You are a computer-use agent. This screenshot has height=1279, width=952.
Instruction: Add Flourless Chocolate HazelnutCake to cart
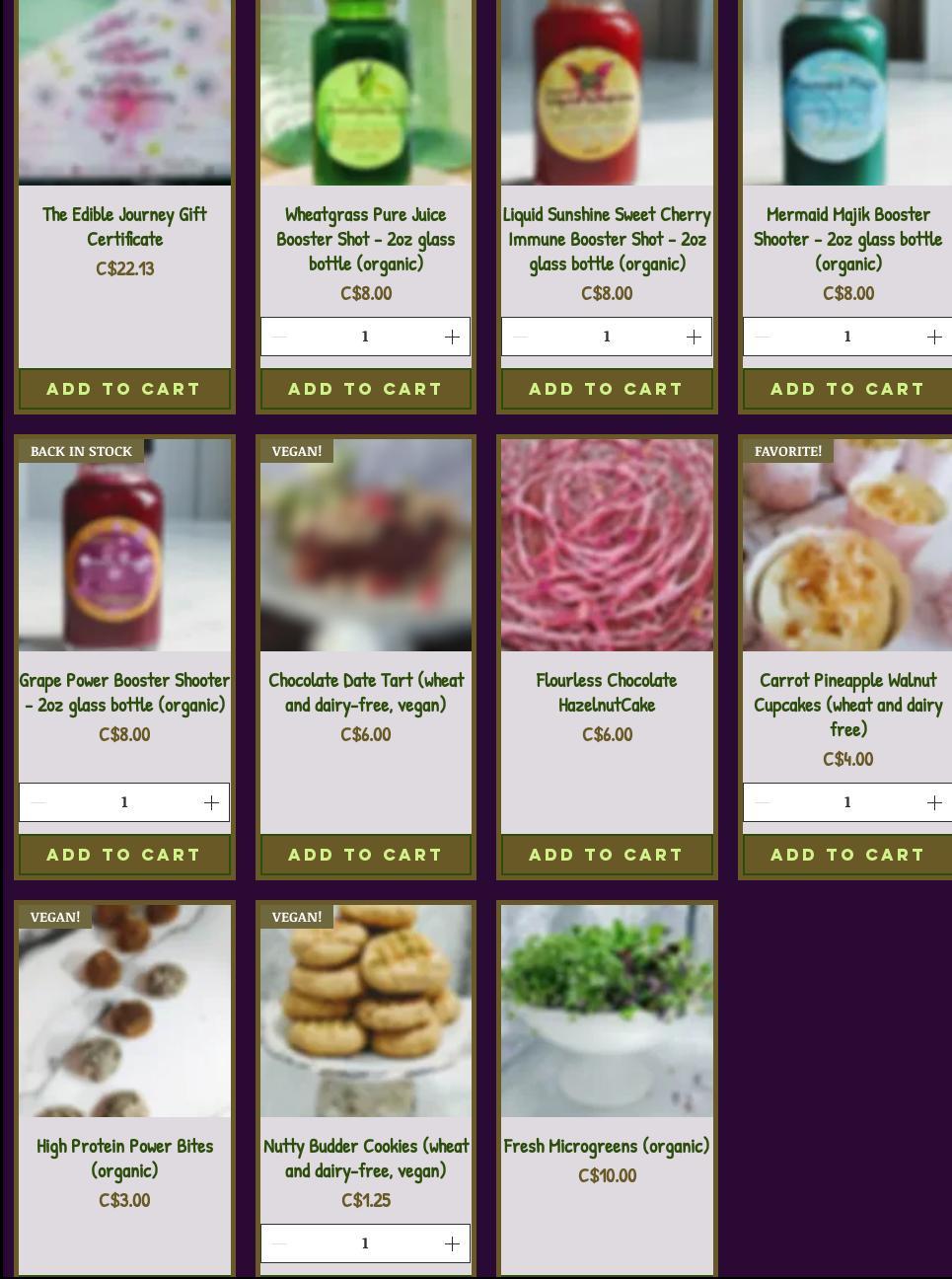pos(607,855)
